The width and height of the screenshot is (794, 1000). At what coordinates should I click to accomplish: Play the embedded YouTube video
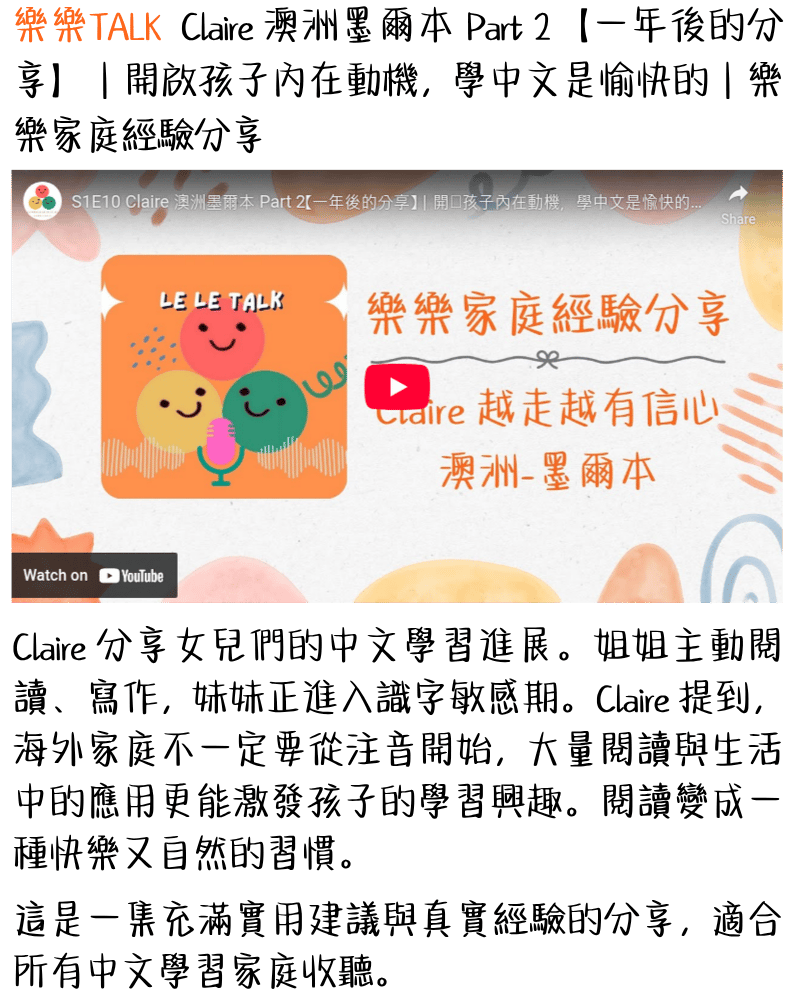pos(397,387)
